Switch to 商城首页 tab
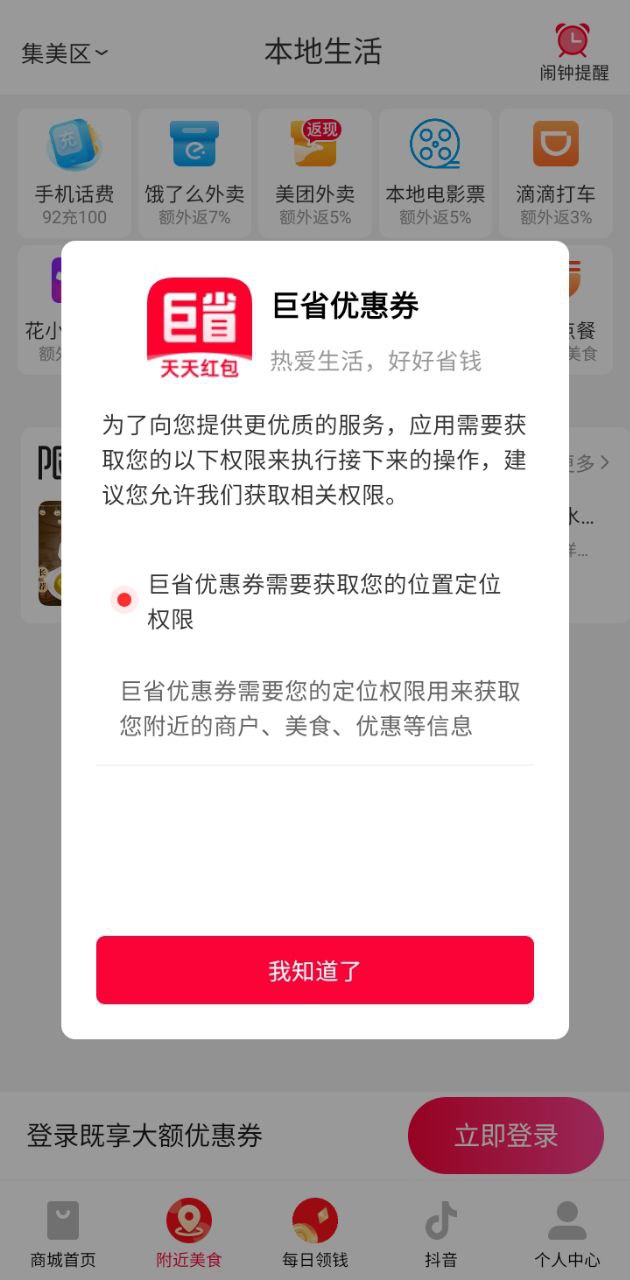 [63, 1234]
